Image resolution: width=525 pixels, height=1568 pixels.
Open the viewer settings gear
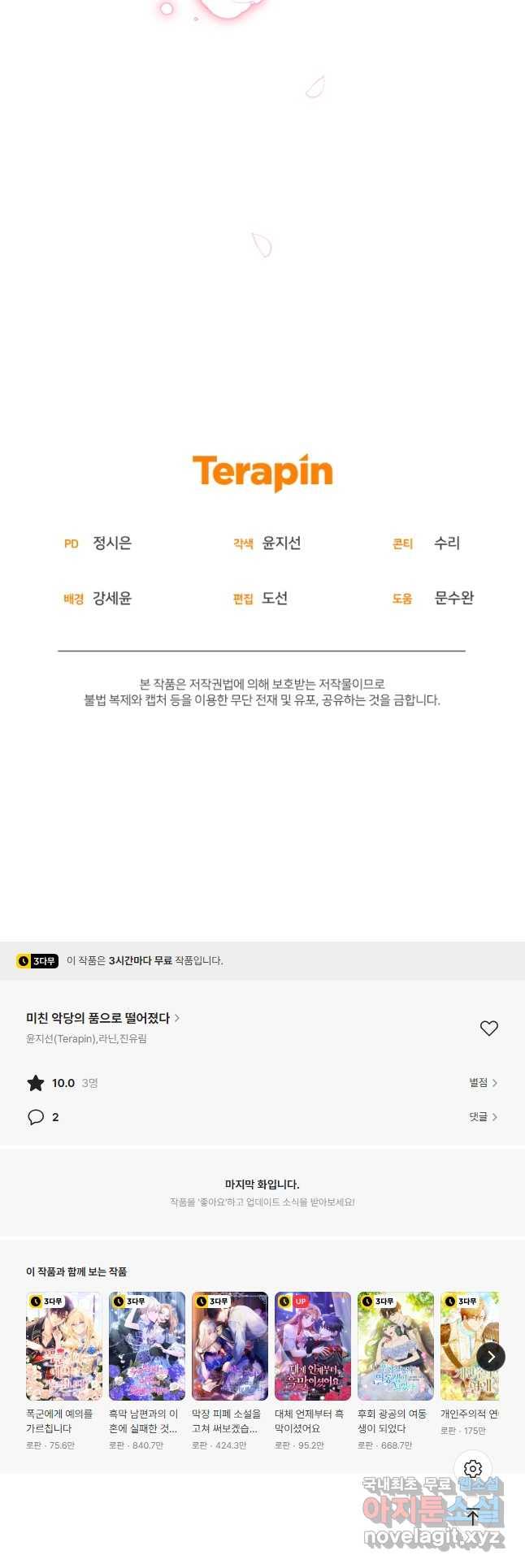473,1469
